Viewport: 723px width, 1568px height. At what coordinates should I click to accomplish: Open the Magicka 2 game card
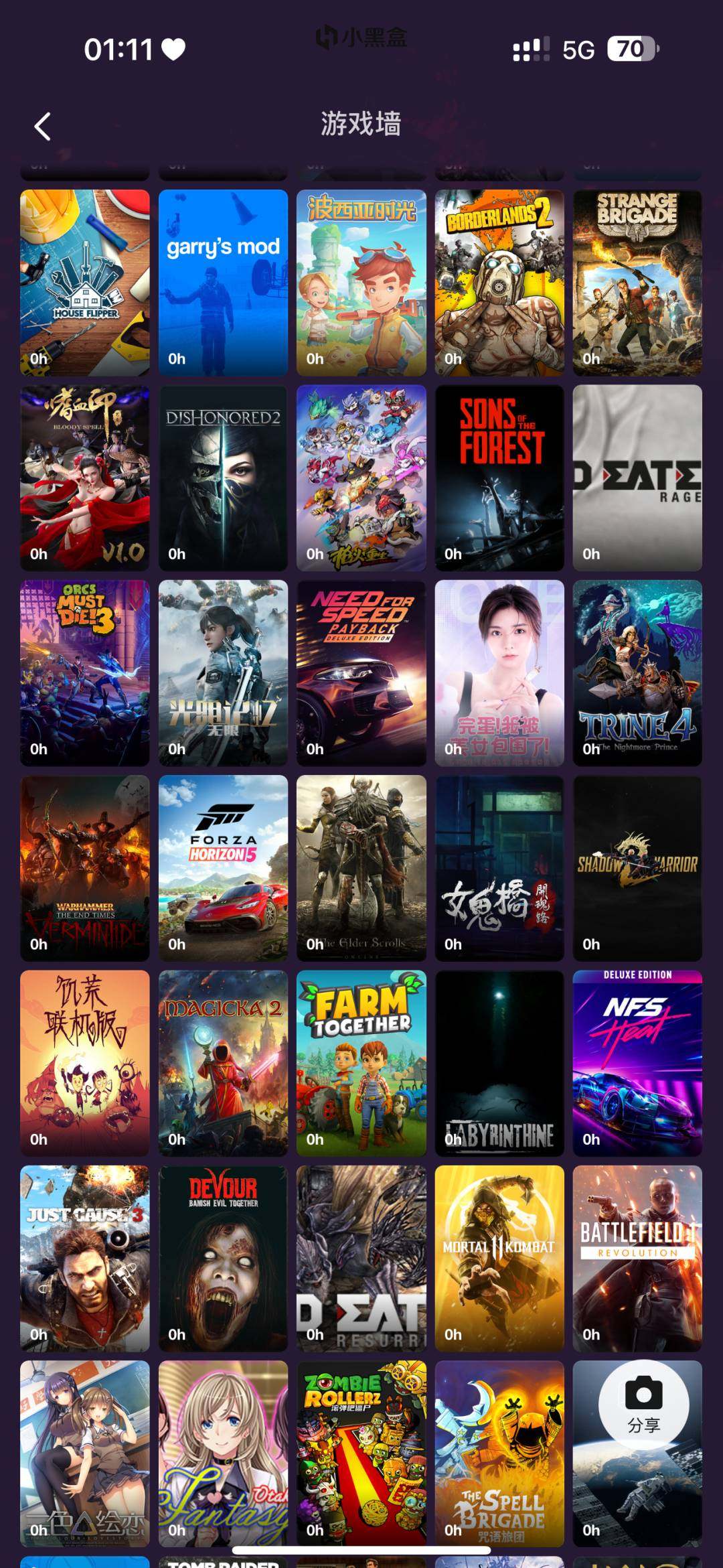(x=223, y=1063)
